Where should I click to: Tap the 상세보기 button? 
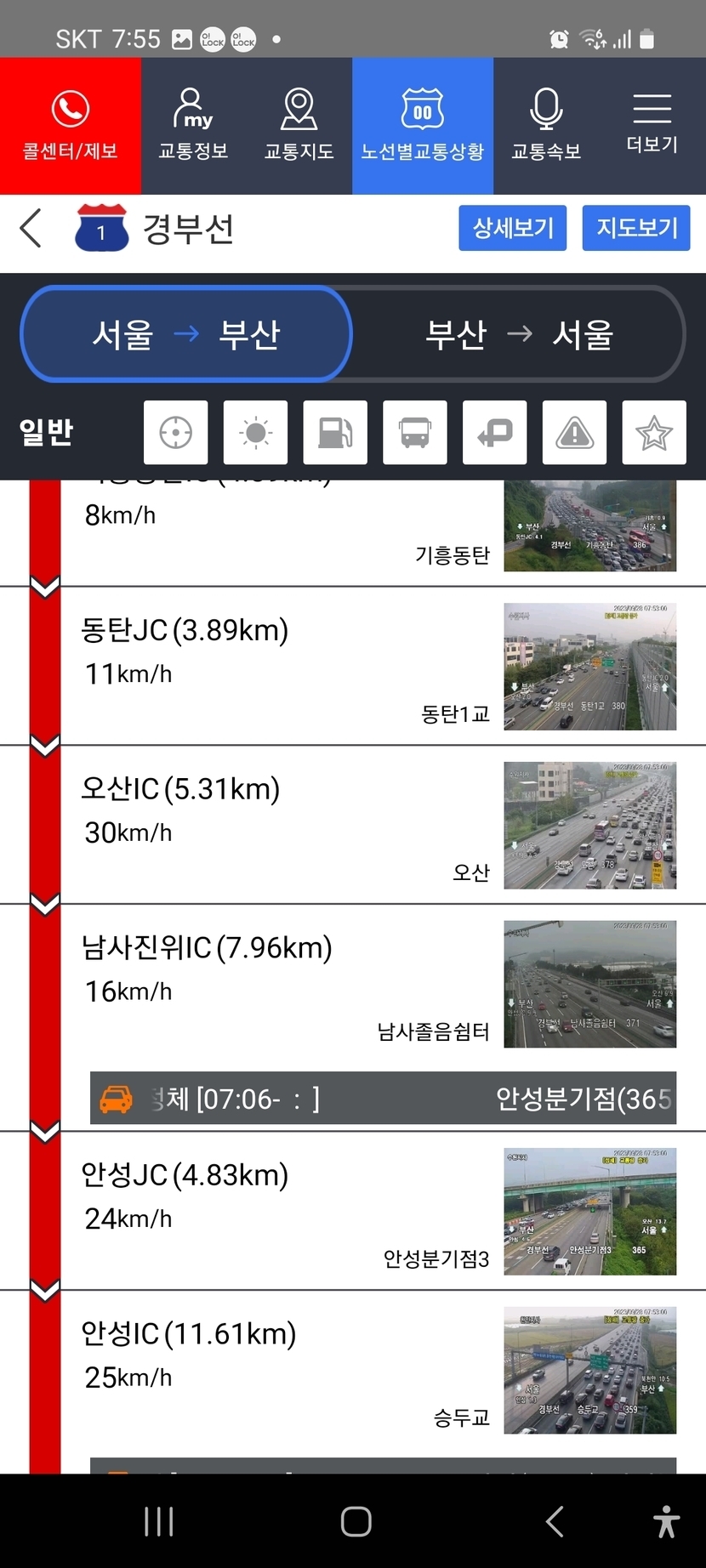coord(512,228)
